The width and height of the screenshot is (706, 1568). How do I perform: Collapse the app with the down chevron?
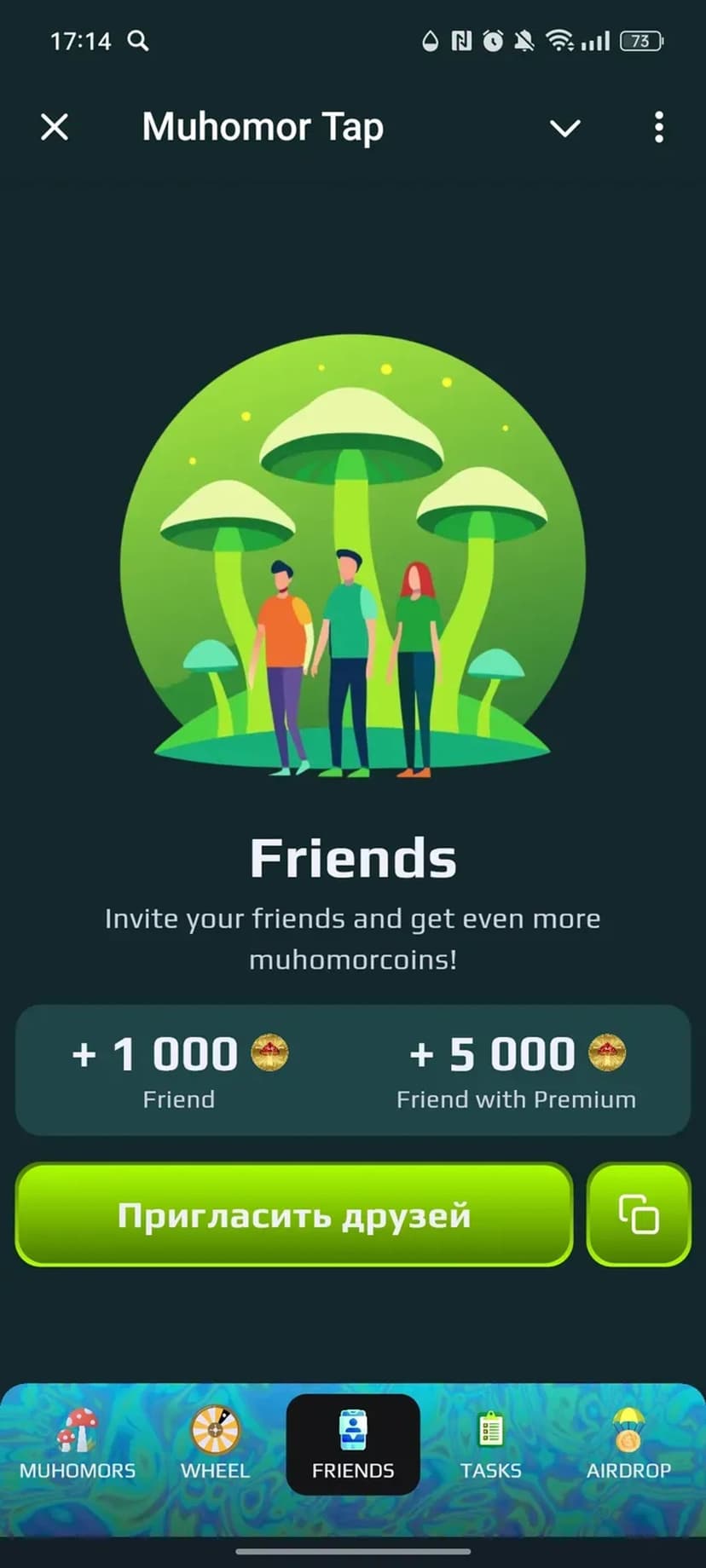tap(564, 128)
